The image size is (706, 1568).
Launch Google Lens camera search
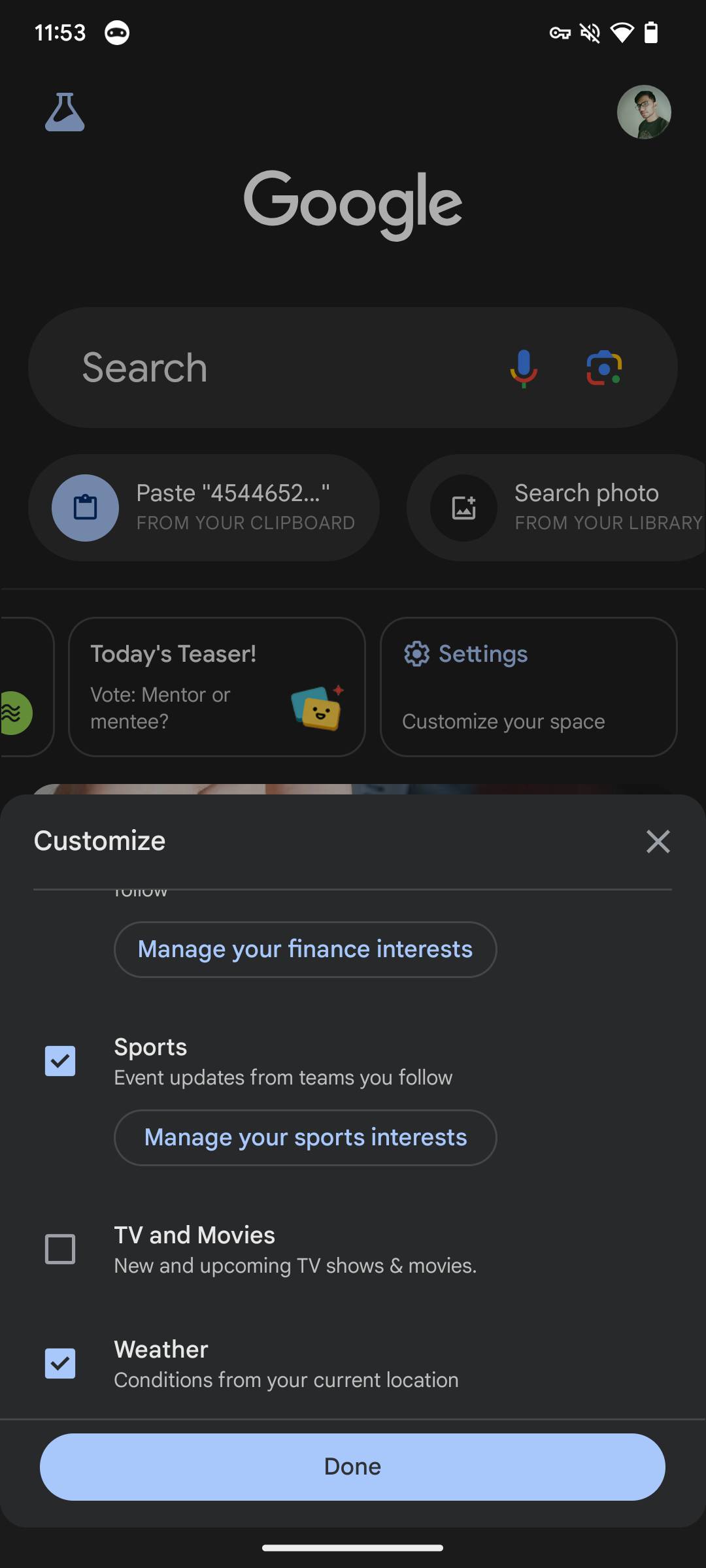[604, 368]
